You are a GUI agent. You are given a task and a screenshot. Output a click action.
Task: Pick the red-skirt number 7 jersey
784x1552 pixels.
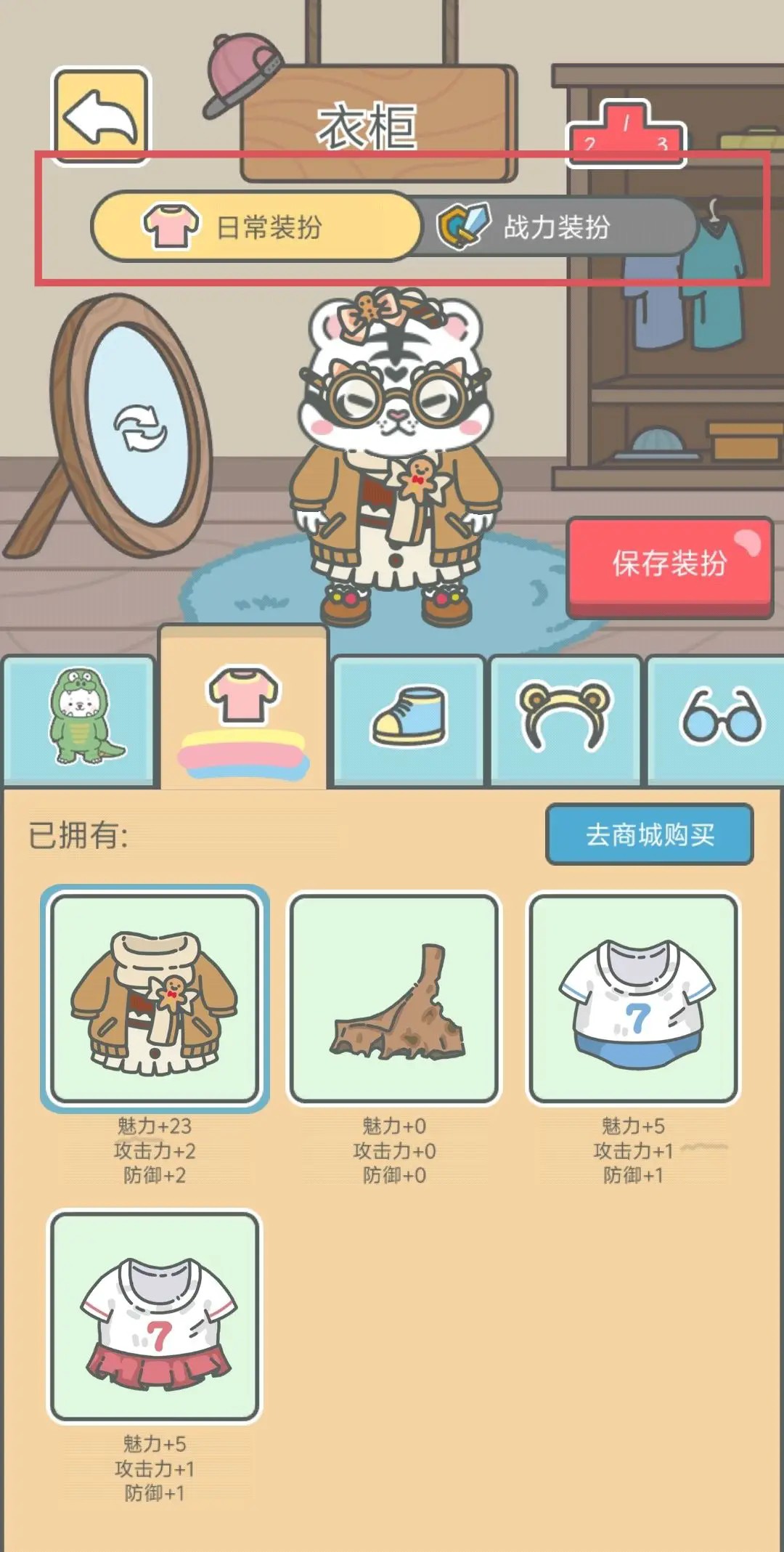155,1315
